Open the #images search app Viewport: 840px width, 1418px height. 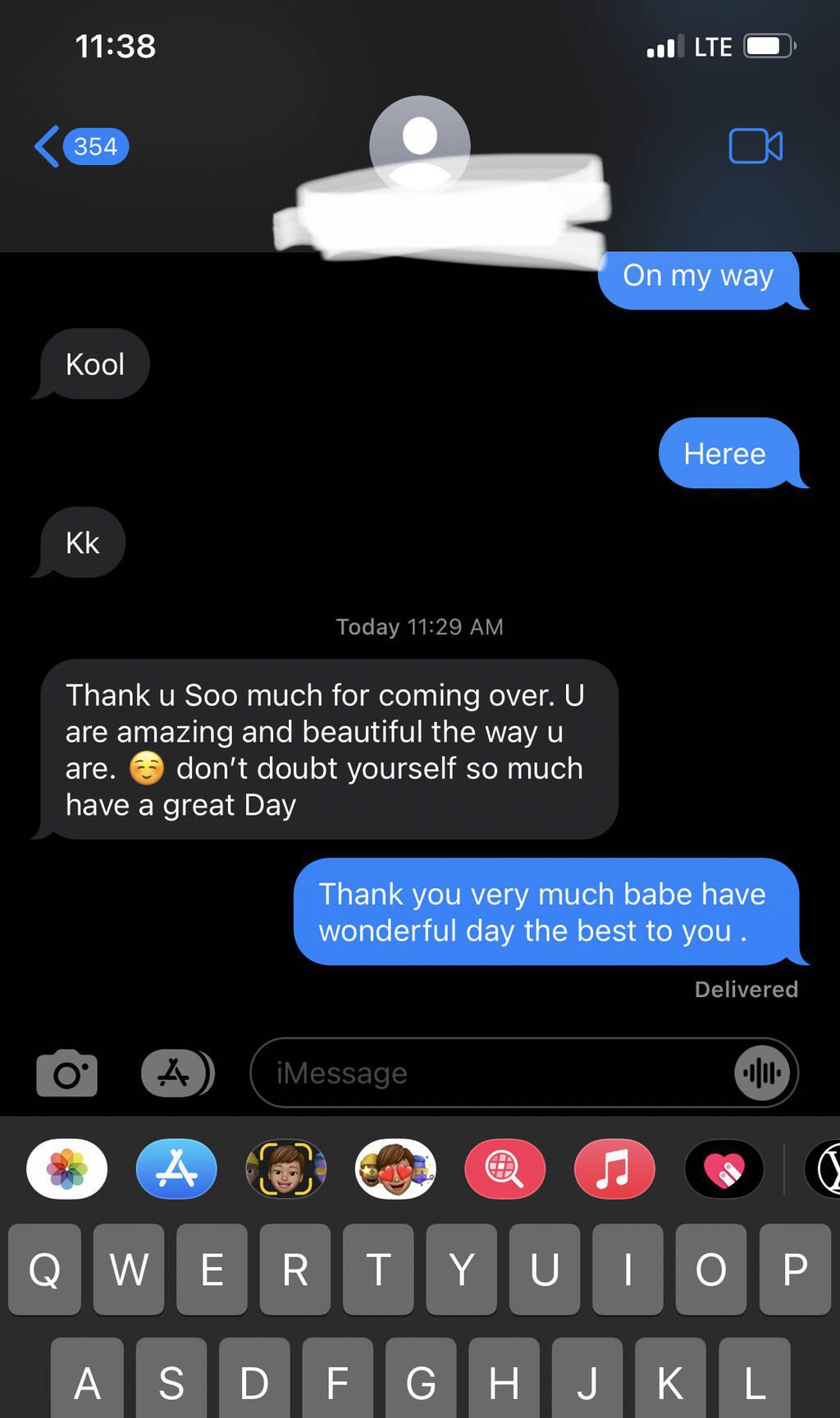tap(504, 1169)
